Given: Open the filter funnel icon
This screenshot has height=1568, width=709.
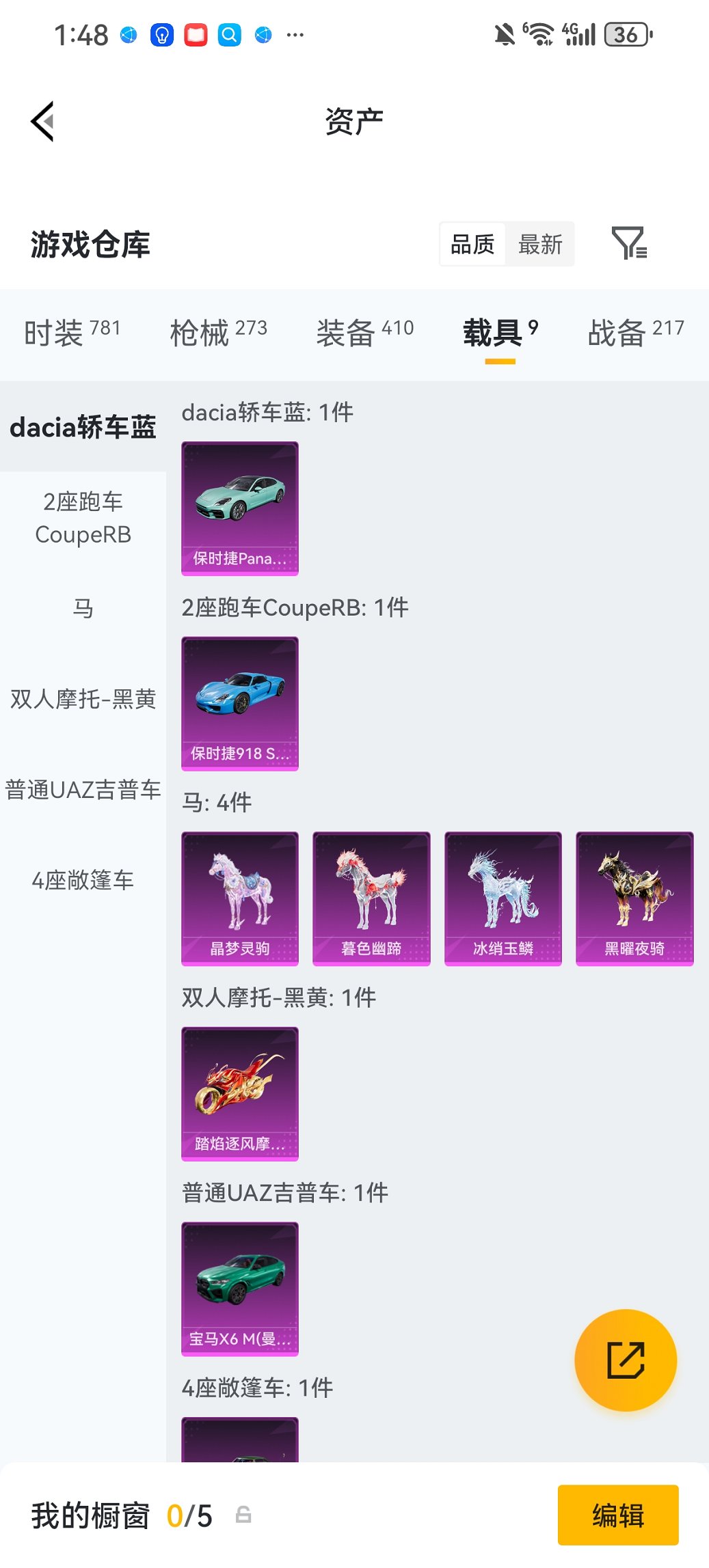Looking at the screenshot, I should 630,244.
